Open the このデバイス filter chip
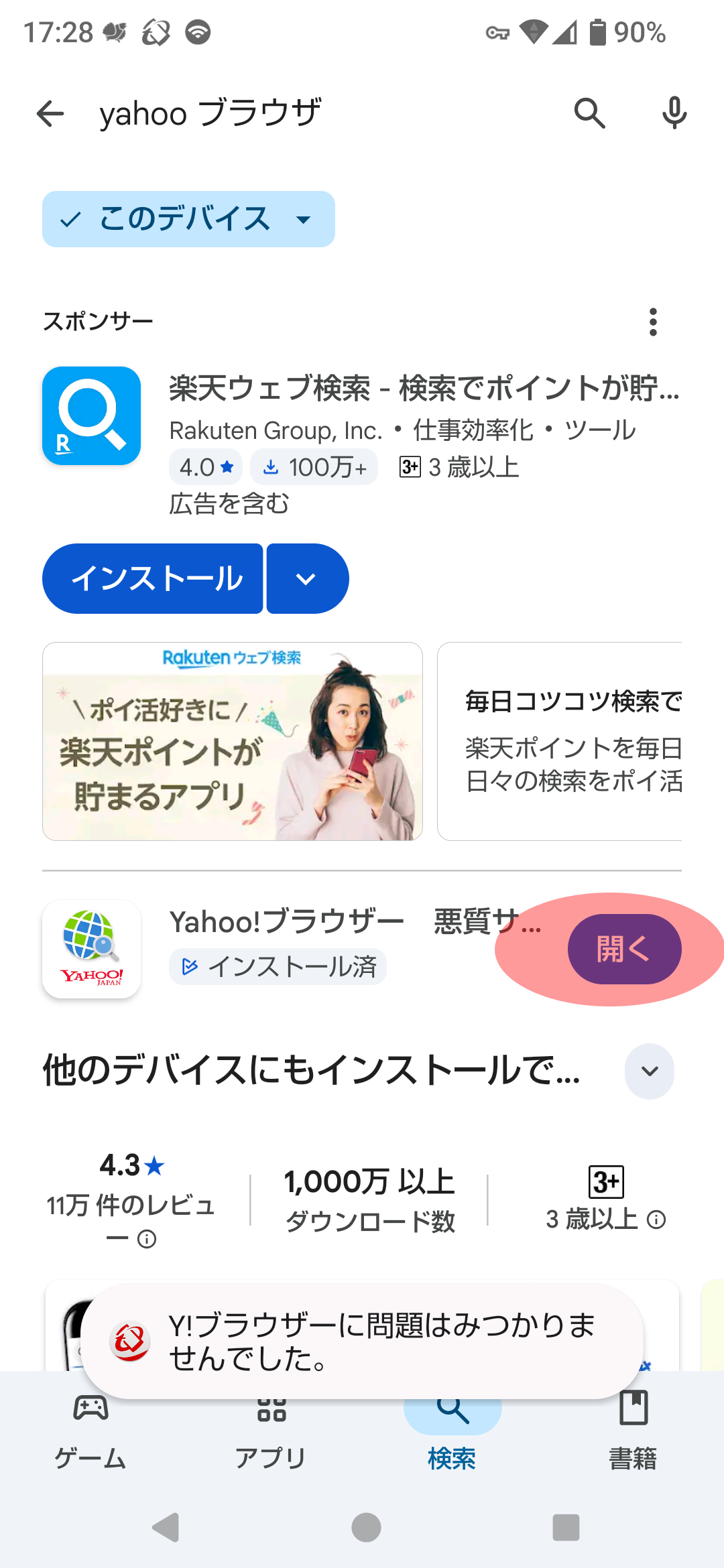The width and height of the screenshot is (724, 1568). [188, 219]
